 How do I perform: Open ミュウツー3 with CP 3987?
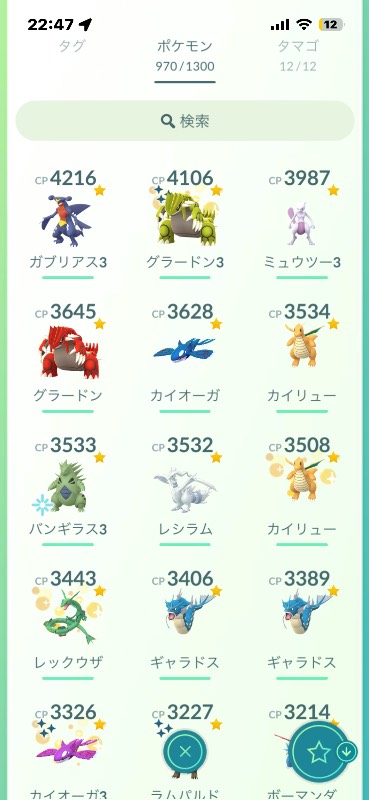[x=302, y=223]
